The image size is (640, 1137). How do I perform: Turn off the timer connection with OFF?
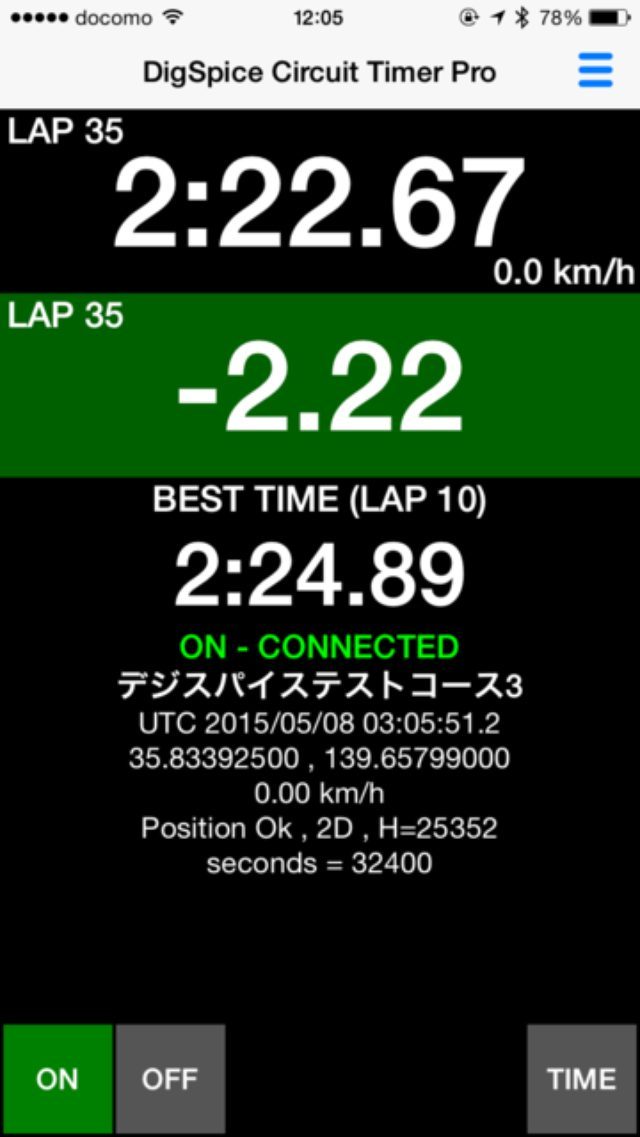click(x=170, y=1079)
